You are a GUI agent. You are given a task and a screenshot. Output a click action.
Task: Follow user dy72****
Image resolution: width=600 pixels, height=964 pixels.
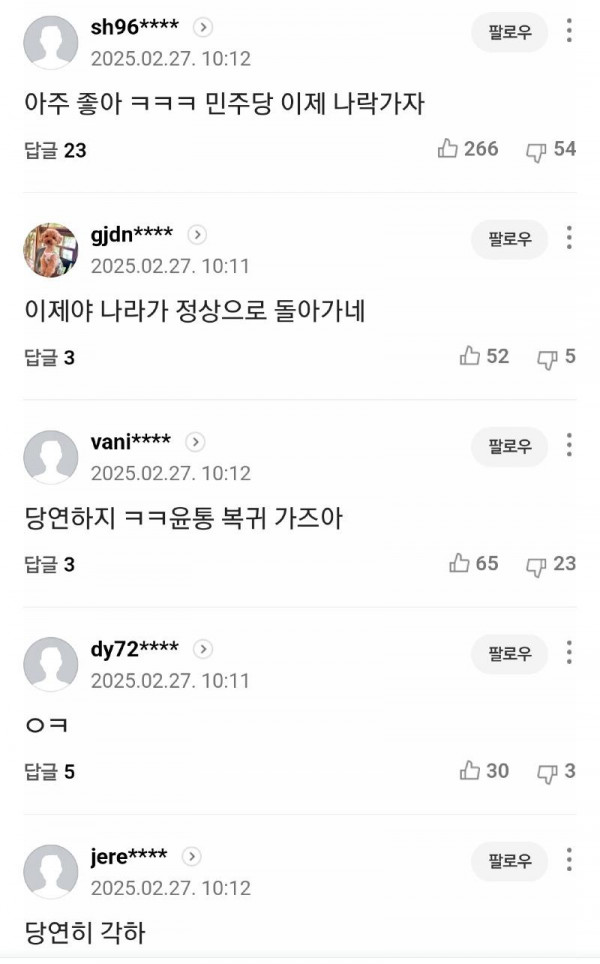coord(510,654)
